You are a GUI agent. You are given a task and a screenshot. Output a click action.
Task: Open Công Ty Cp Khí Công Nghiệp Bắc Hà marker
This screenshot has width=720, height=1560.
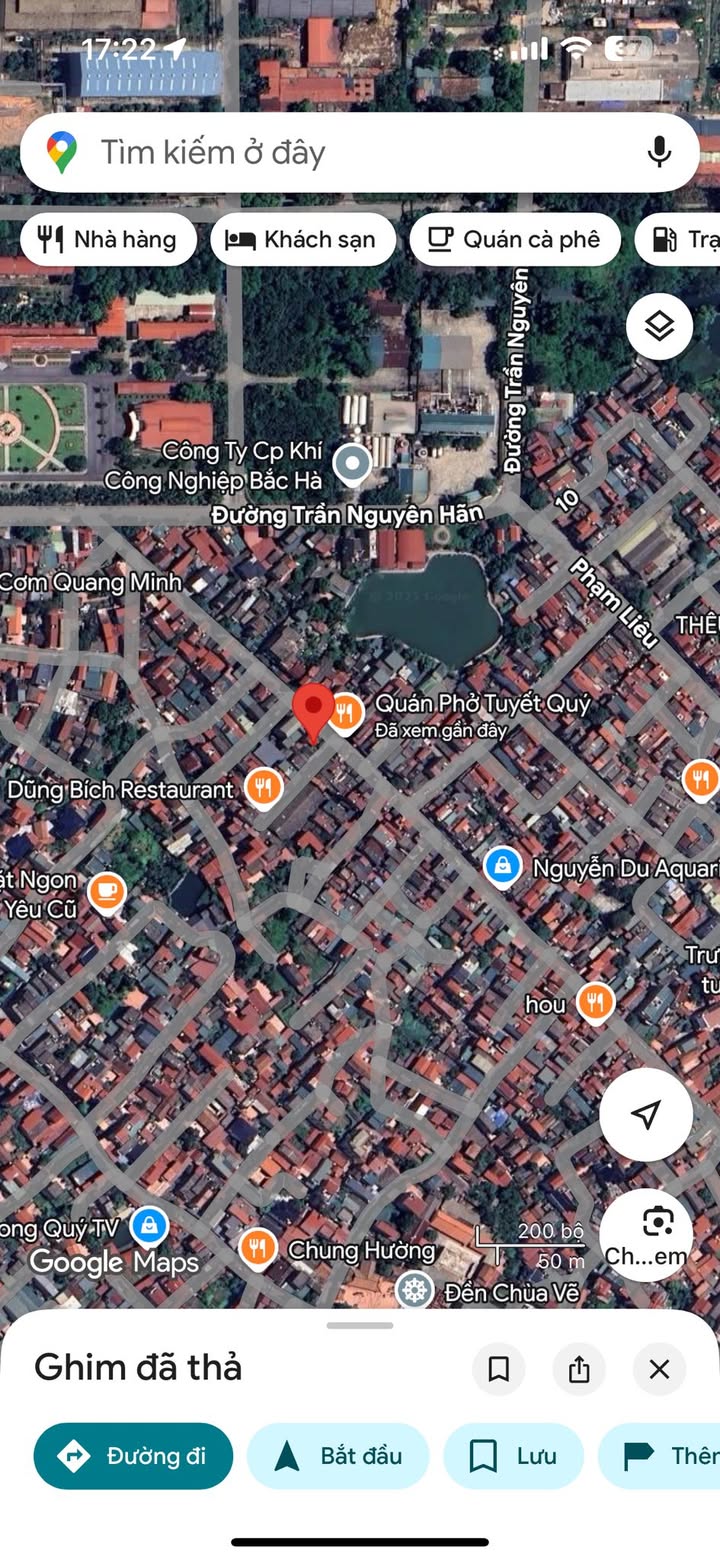point(352,464)
